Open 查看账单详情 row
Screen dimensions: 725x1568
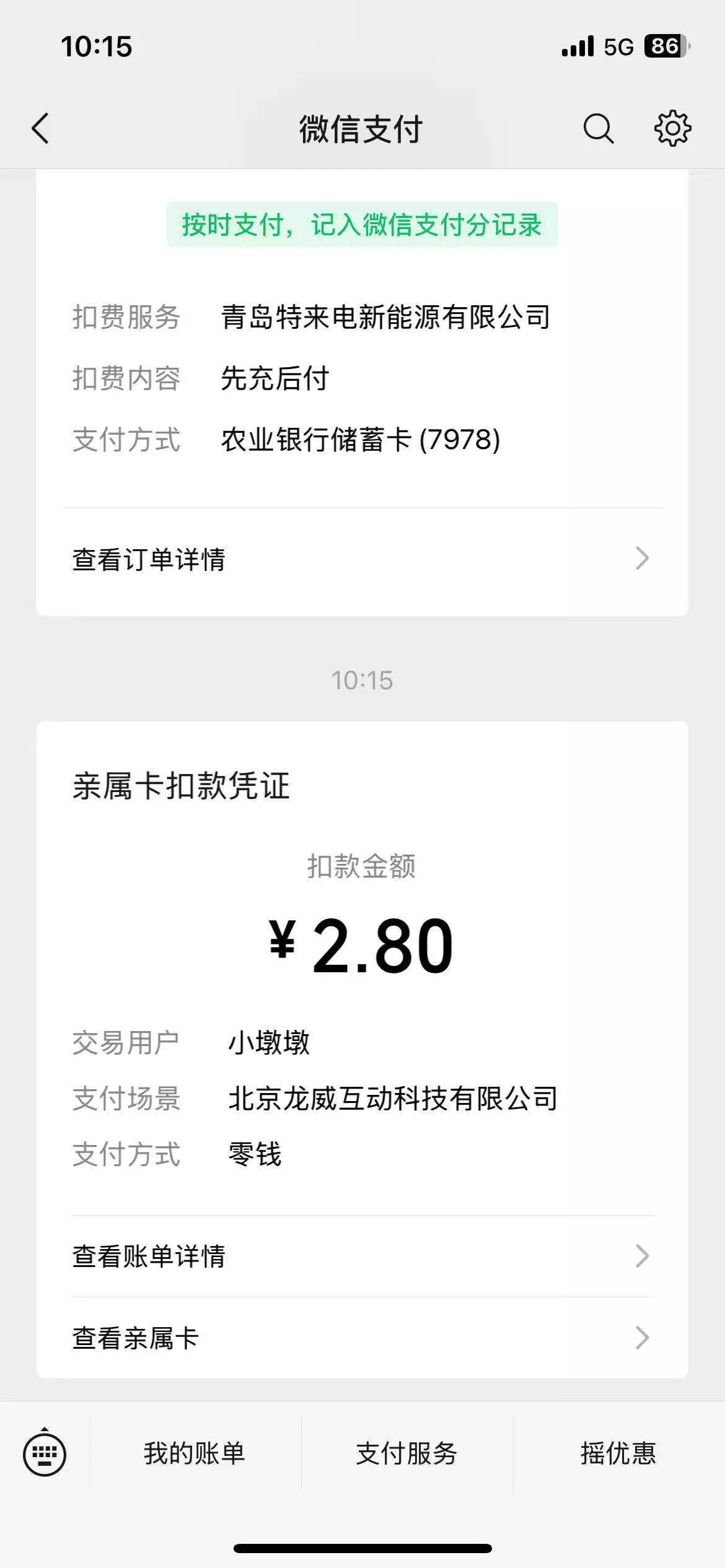[x=362, y=1257]
